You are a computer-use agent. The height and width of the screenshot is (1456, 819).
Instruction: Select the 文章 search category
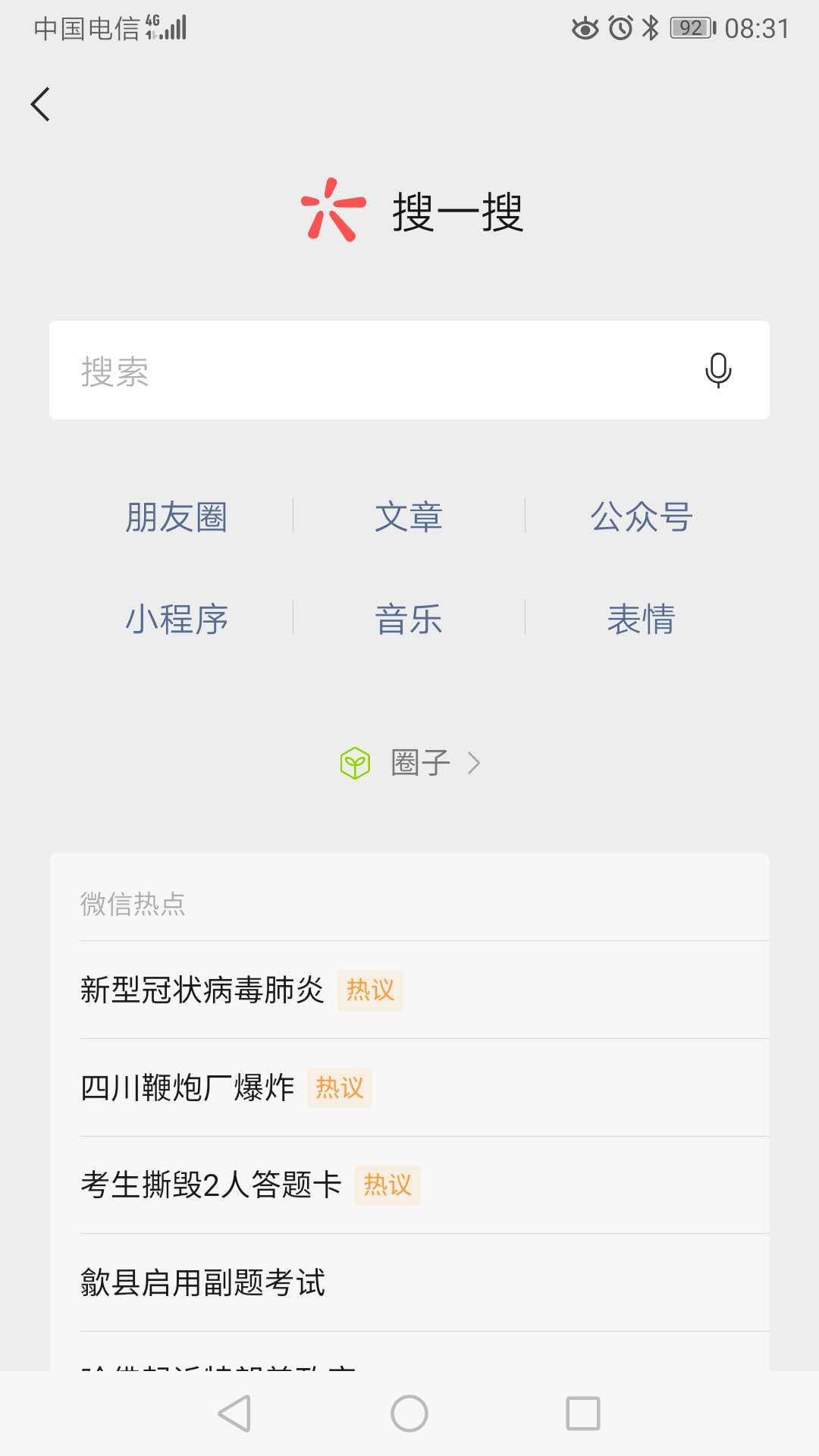click(409, 517)
